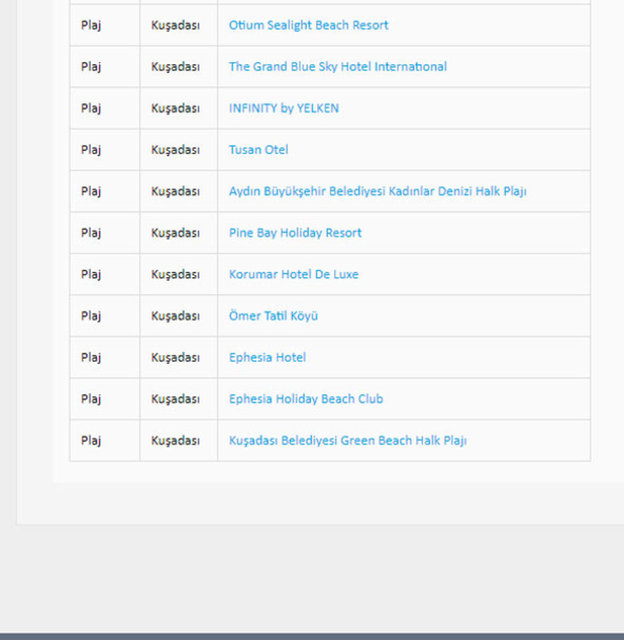Open Aydın Büyükşehir Belediyesi Kadınlar Denizi Halk Plajı
624x640 pixels.
point(377,191)
